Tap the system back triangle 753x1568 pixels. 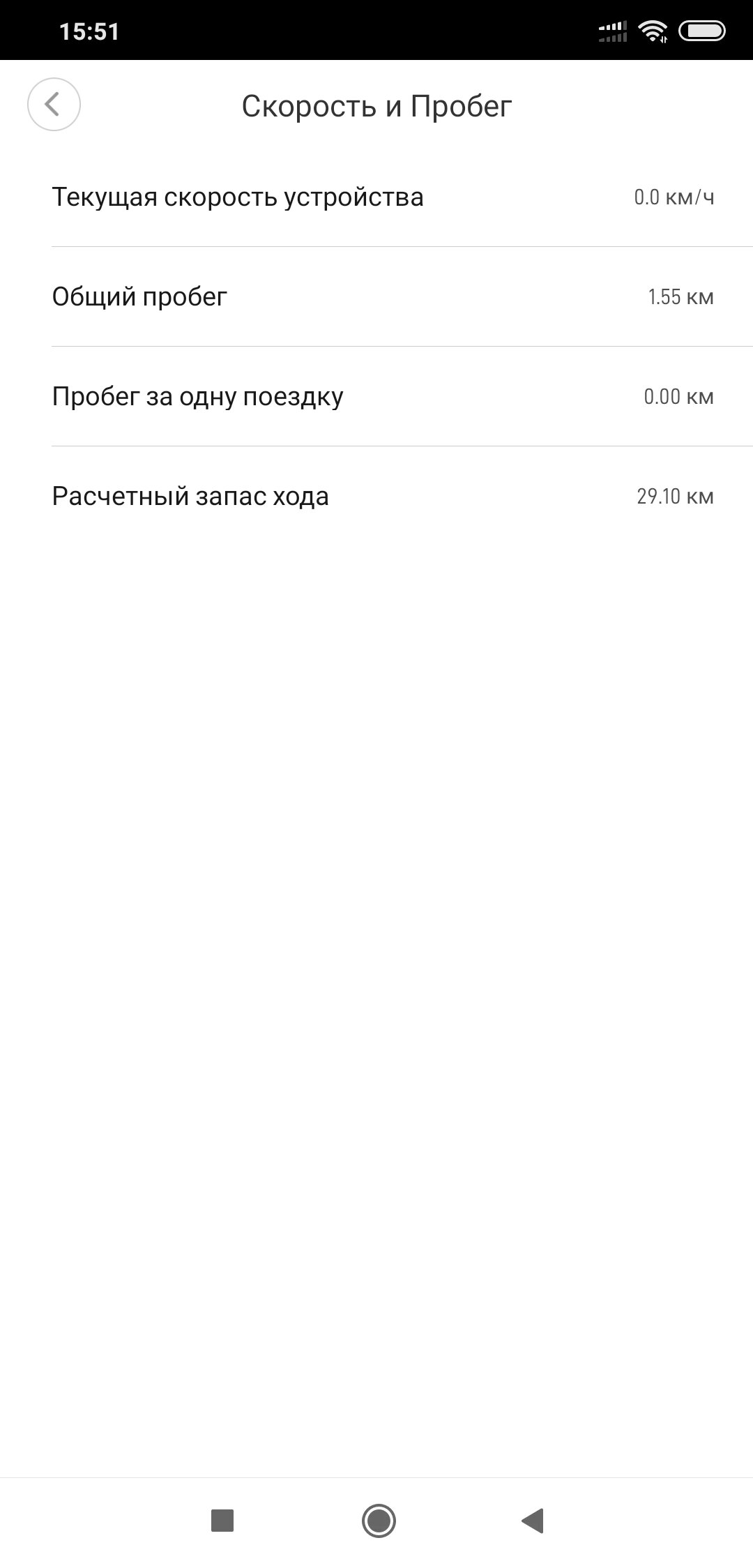(x=533, y=1521)
